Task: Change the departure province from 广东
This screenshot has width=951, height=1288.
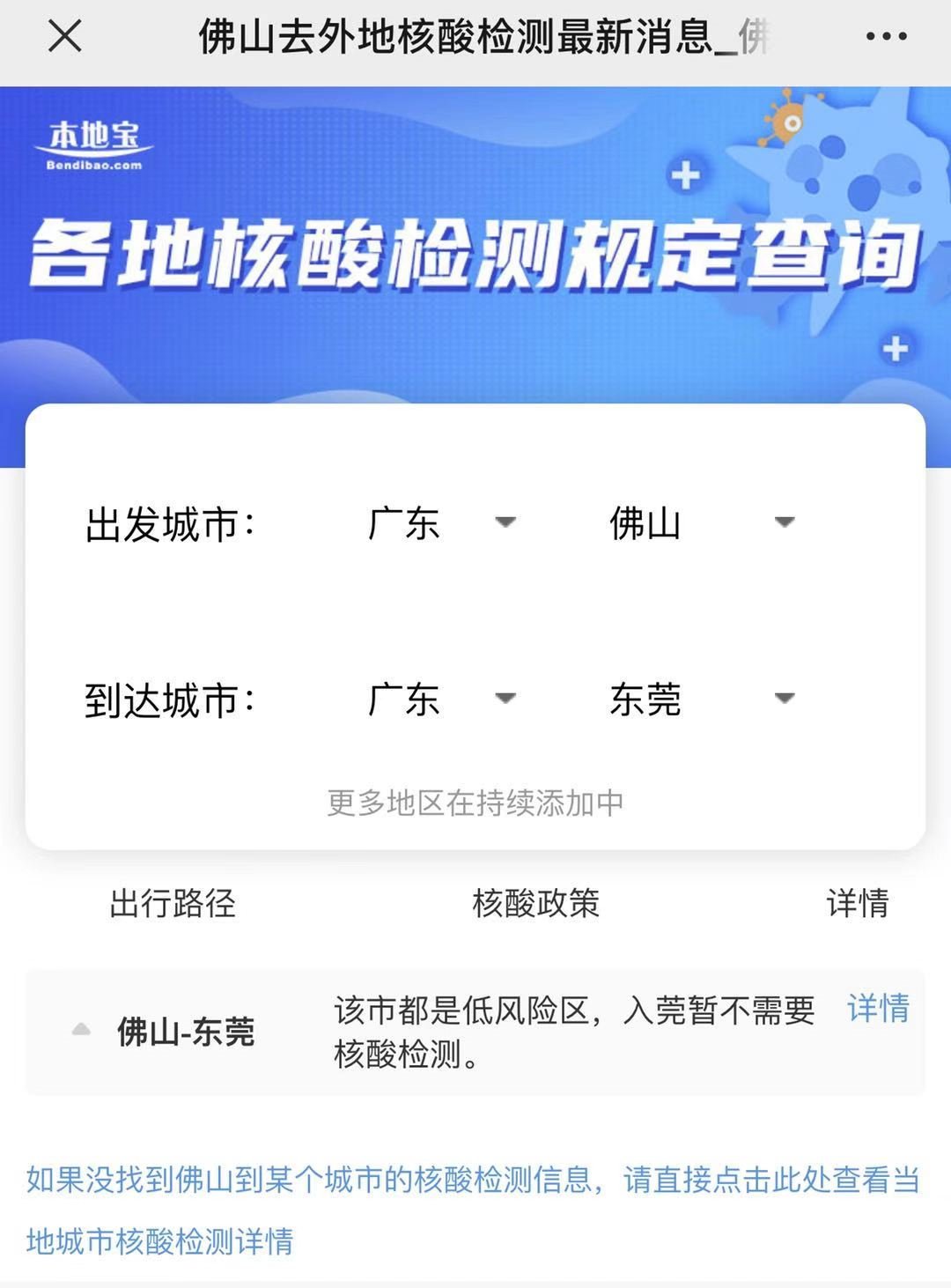Action: pyautogui.click(x=440, y=523)
